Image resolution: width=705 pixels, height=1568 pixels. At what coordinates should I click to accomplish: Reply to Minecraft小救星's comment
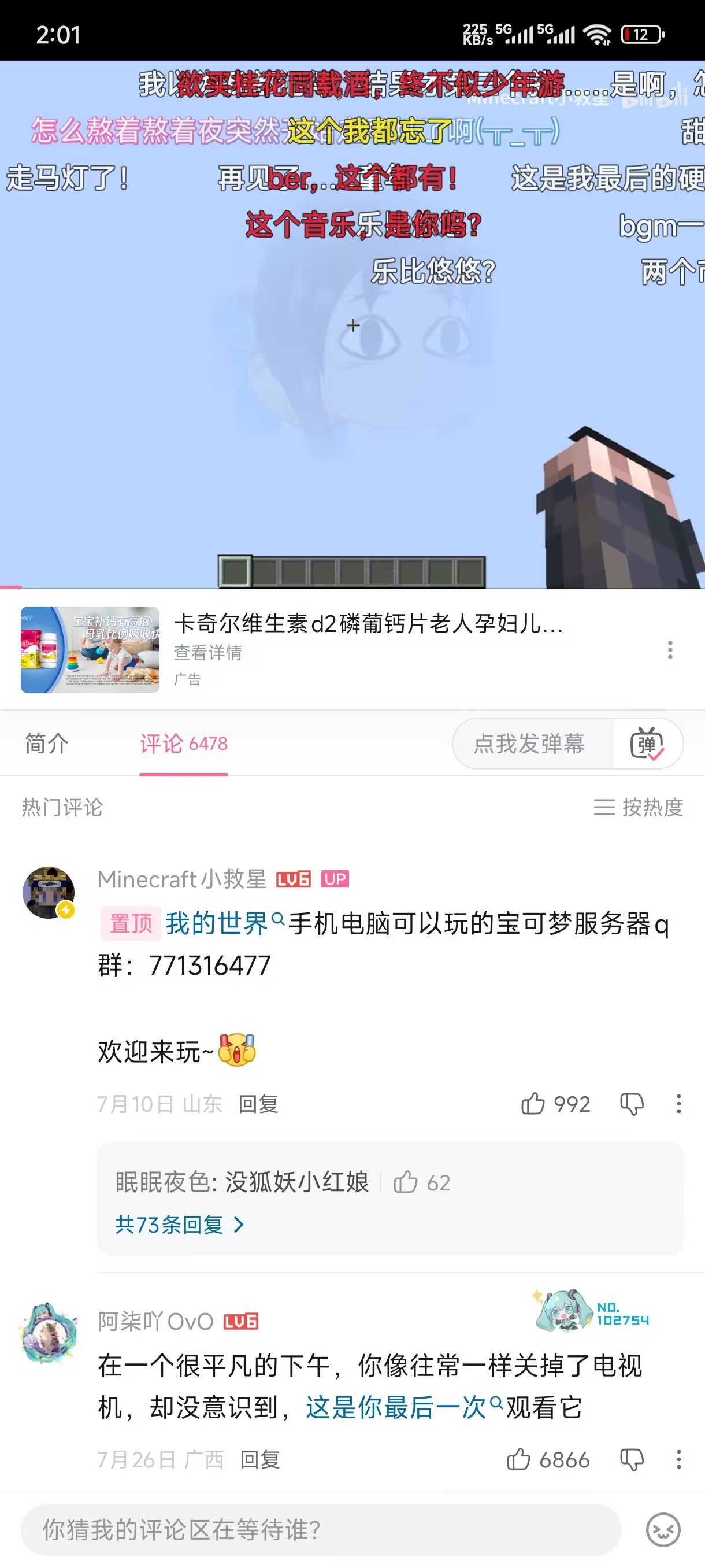(258, 1104)
